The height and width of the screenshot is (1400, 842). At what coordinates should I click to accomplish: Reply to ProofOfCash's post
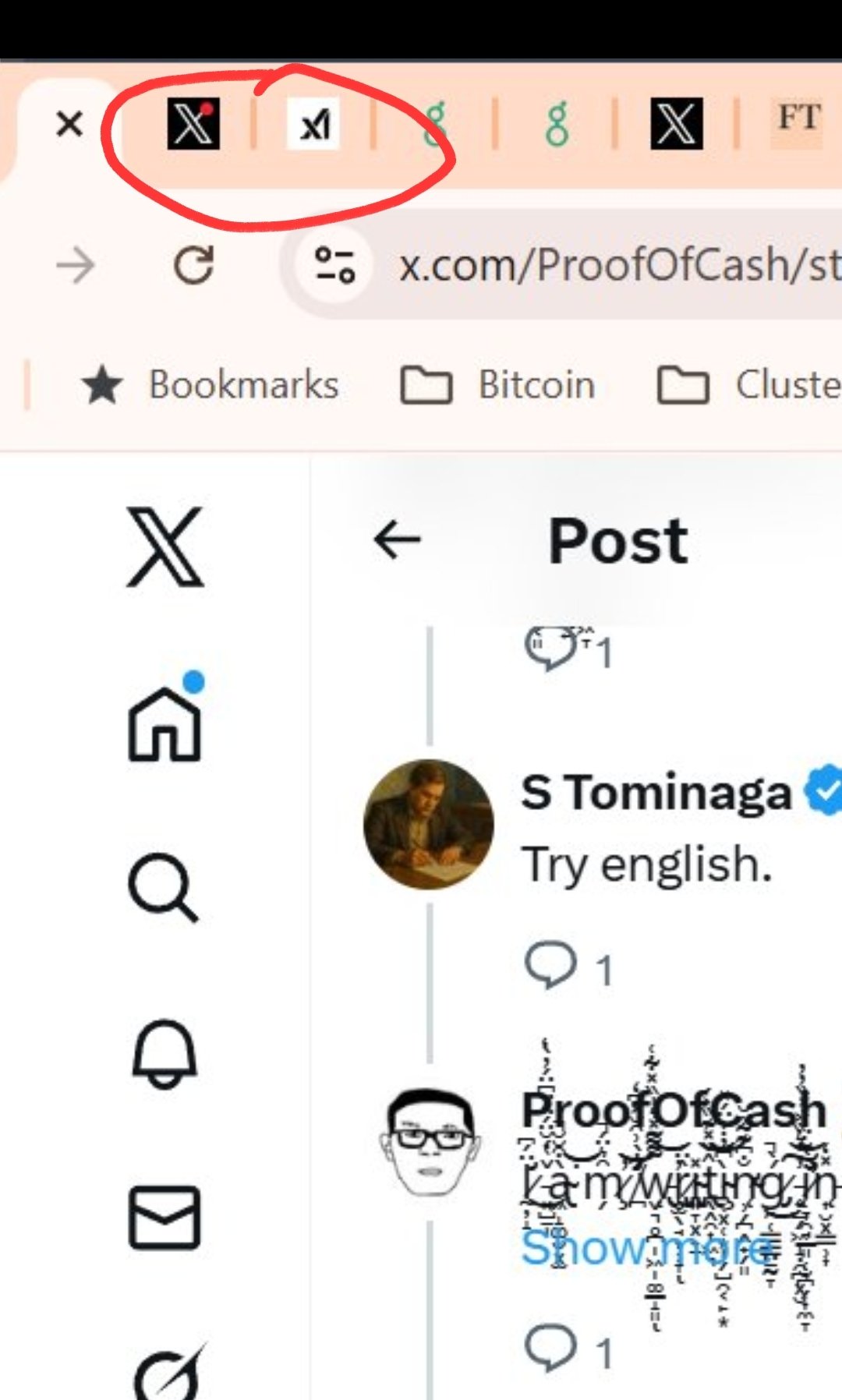point(551,1349)
